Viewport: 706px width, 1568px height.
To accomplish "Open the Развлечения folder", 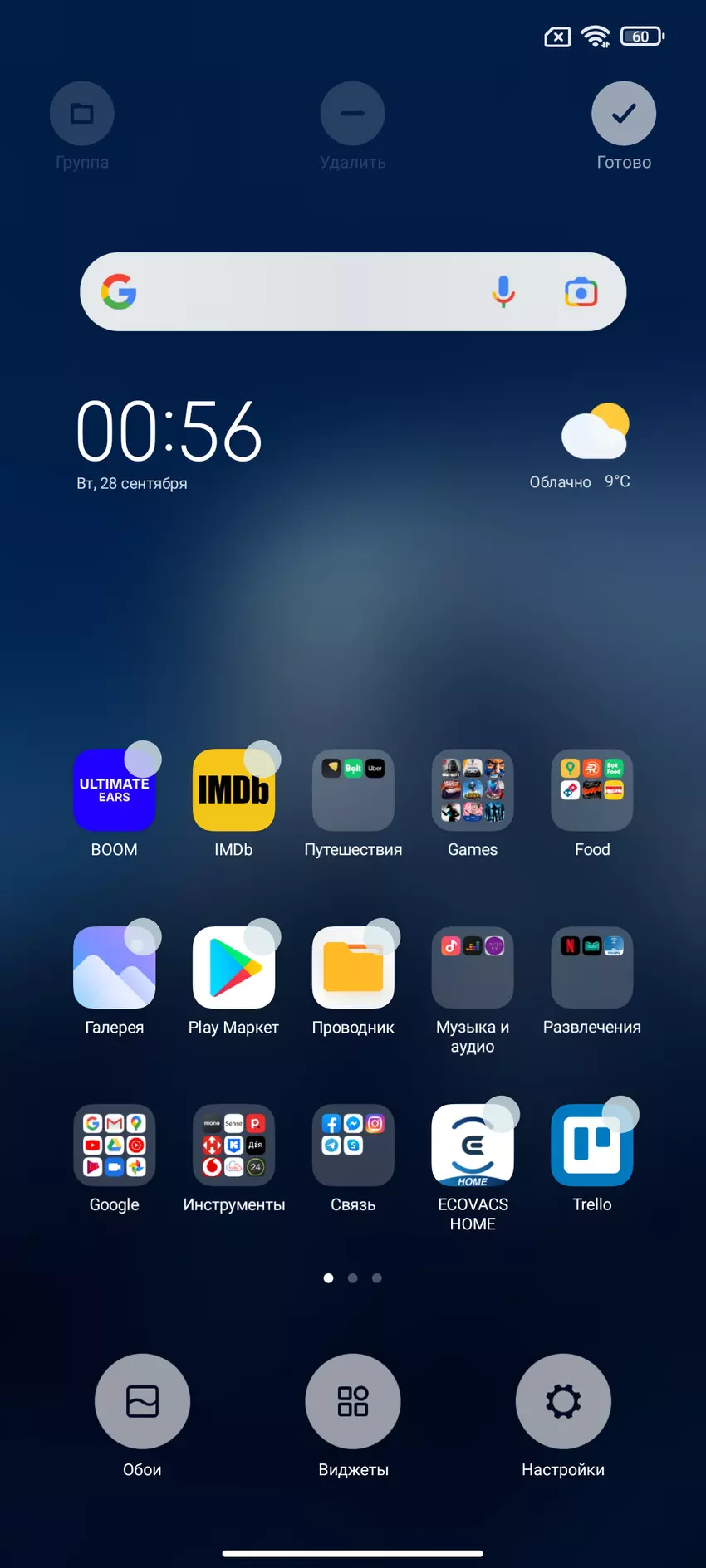I will tap(592, 968).
